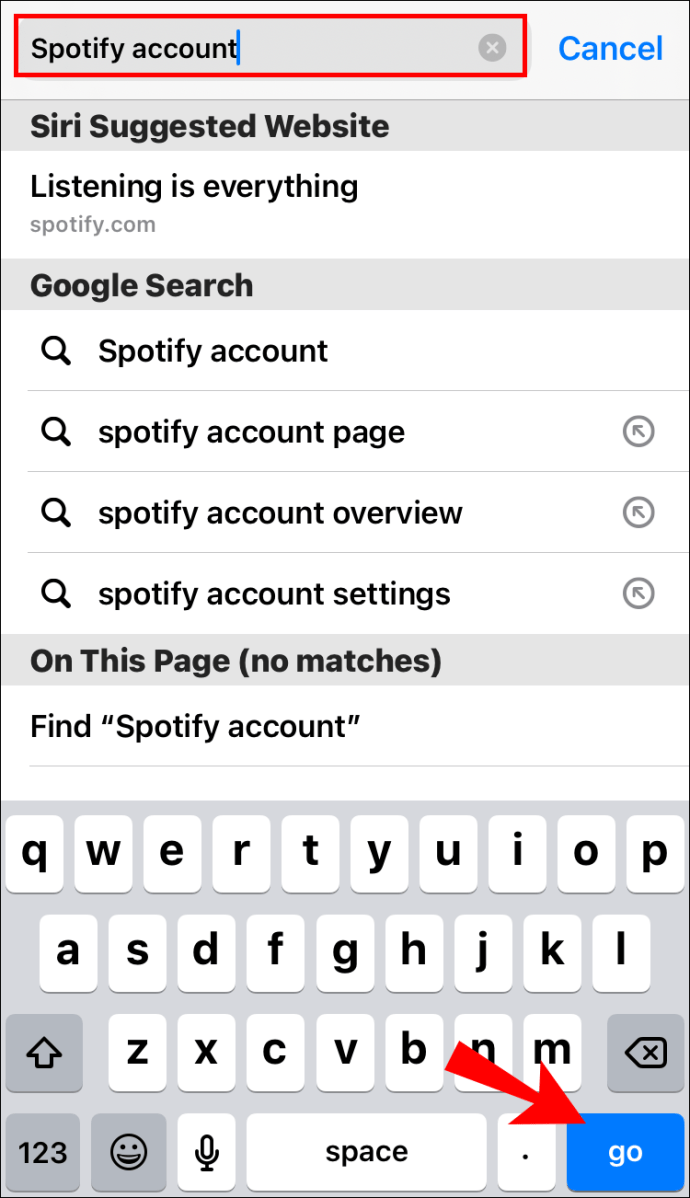
Task: Start dictation with the microphone key
Action: (x=206, y=1151)
